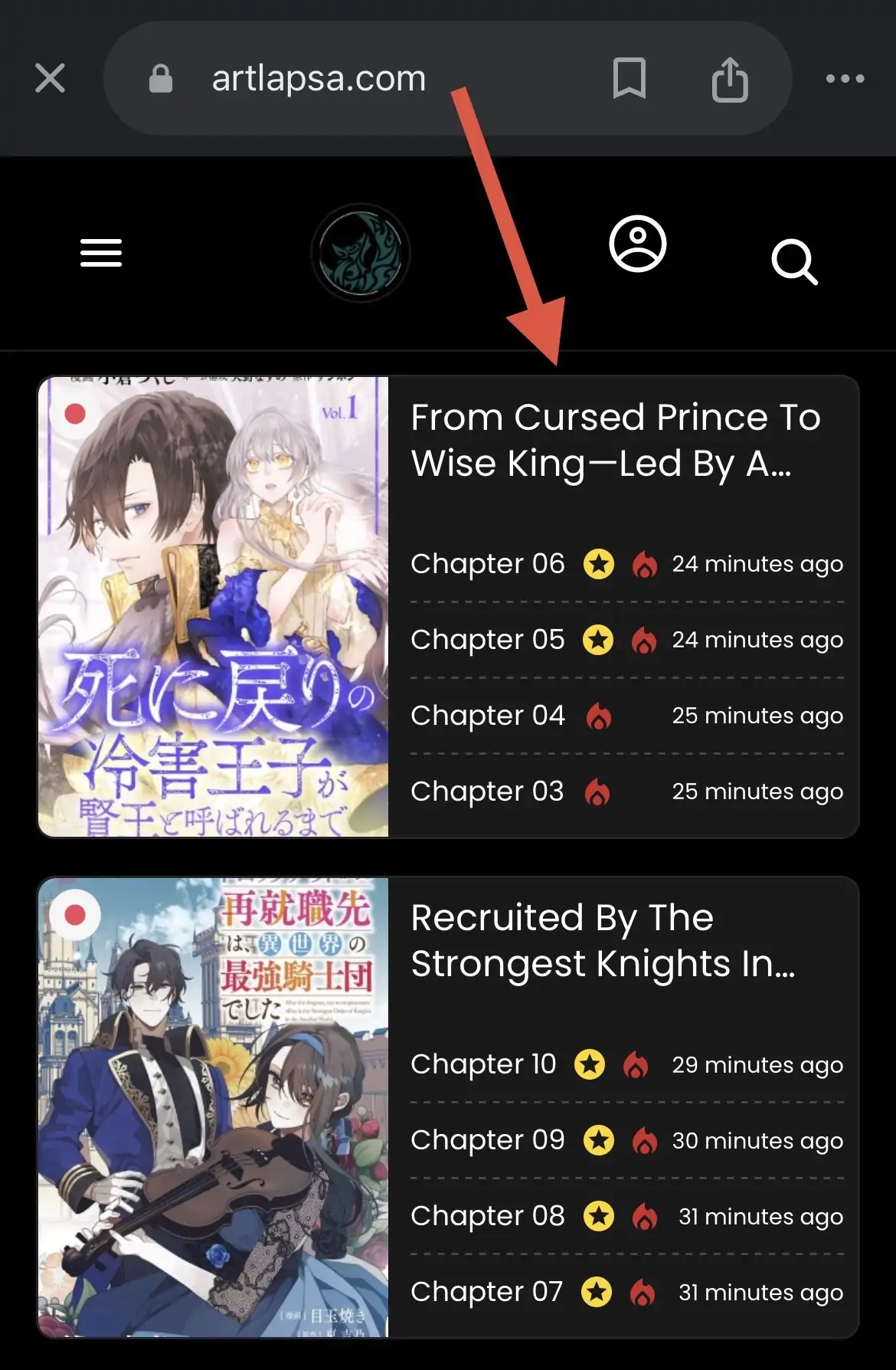
Task: Tap the artlapsa.com address bar
Action: (318, 78)
